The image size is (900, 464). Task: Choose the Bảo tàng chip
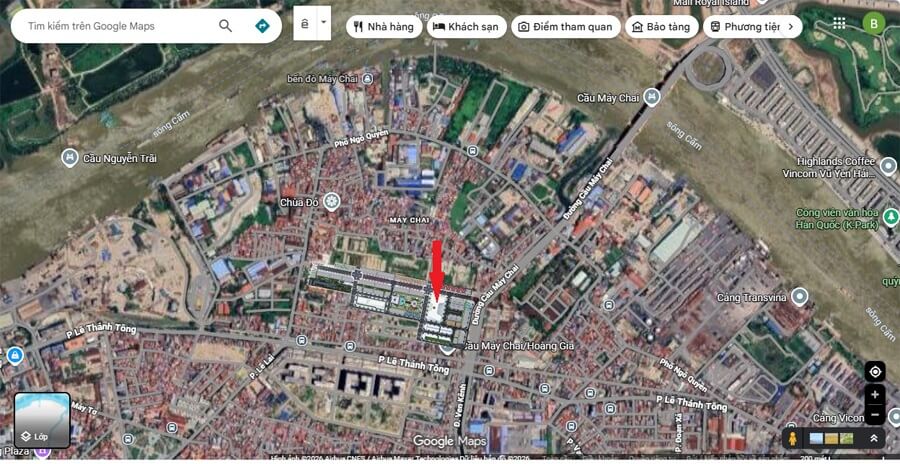click(x=661, y=27)
